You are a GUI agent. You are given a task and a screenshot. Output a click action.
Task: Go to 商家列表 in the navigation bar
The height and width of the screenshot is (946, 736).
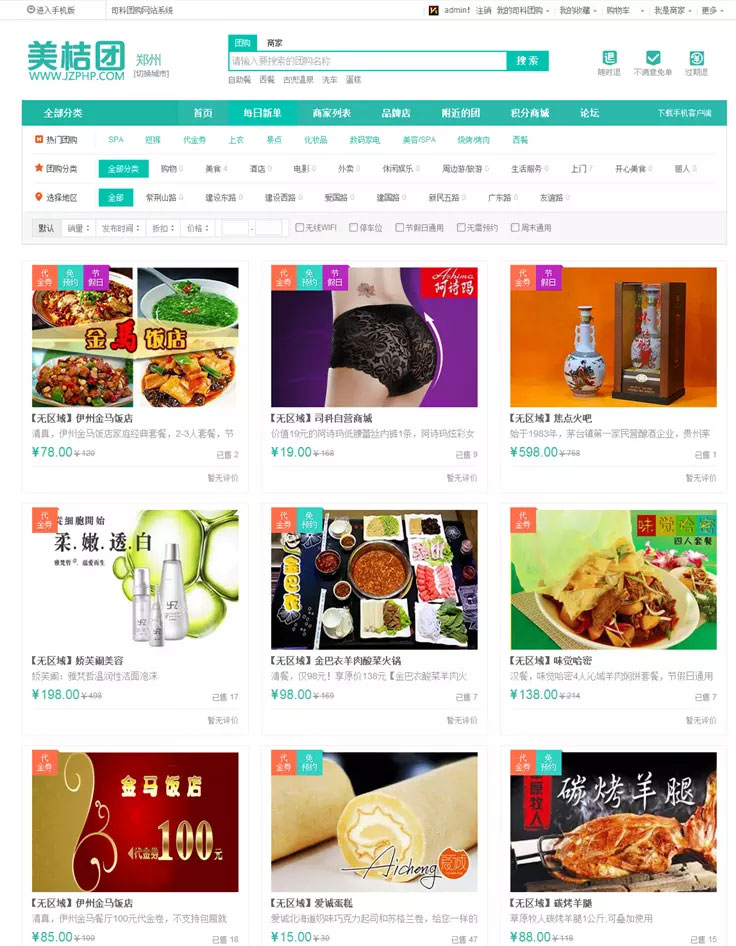331,113
